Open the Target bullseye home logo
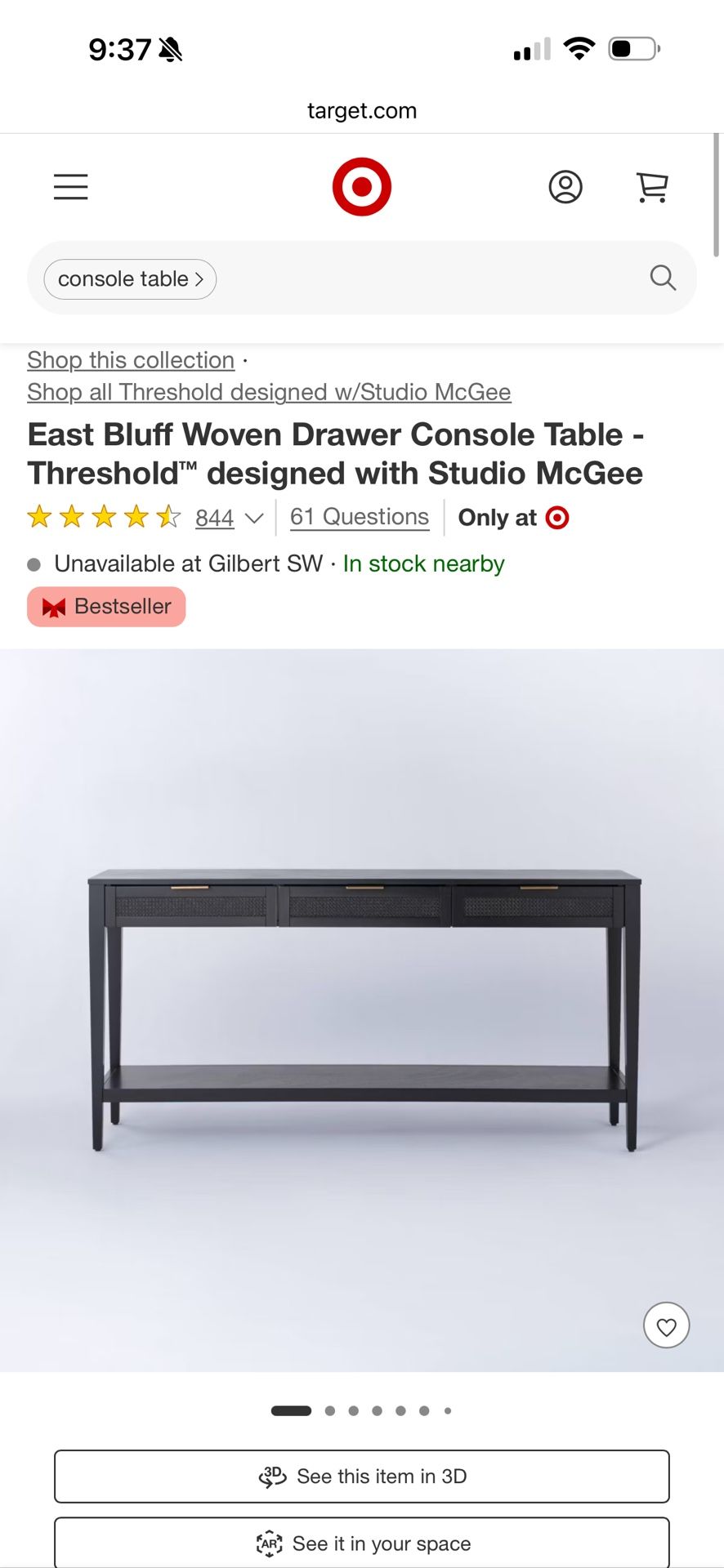This screenshot has height=1568, width=724. 362,186
